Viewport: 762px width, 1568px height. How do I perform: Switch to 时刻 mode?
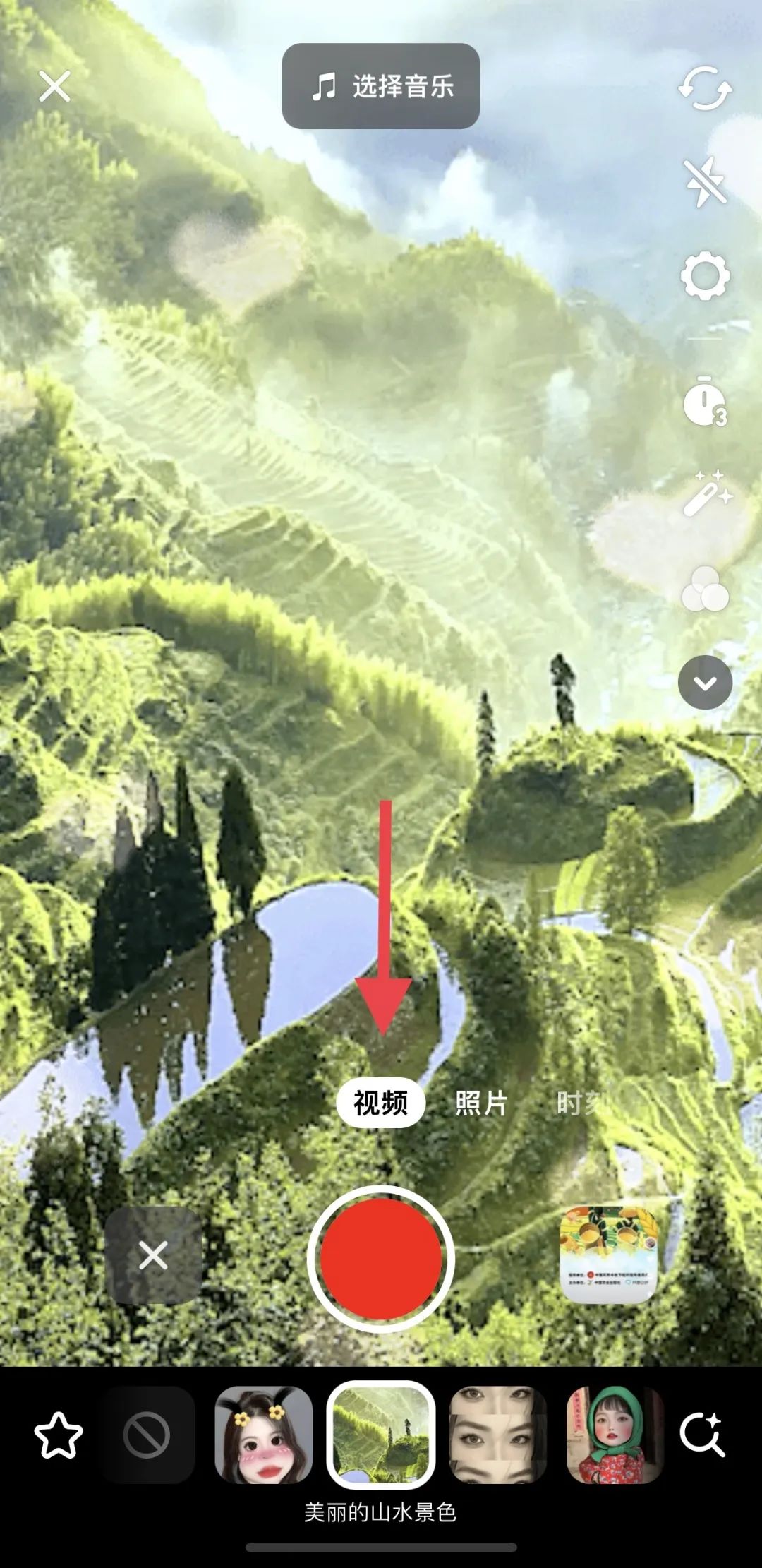580,1103
